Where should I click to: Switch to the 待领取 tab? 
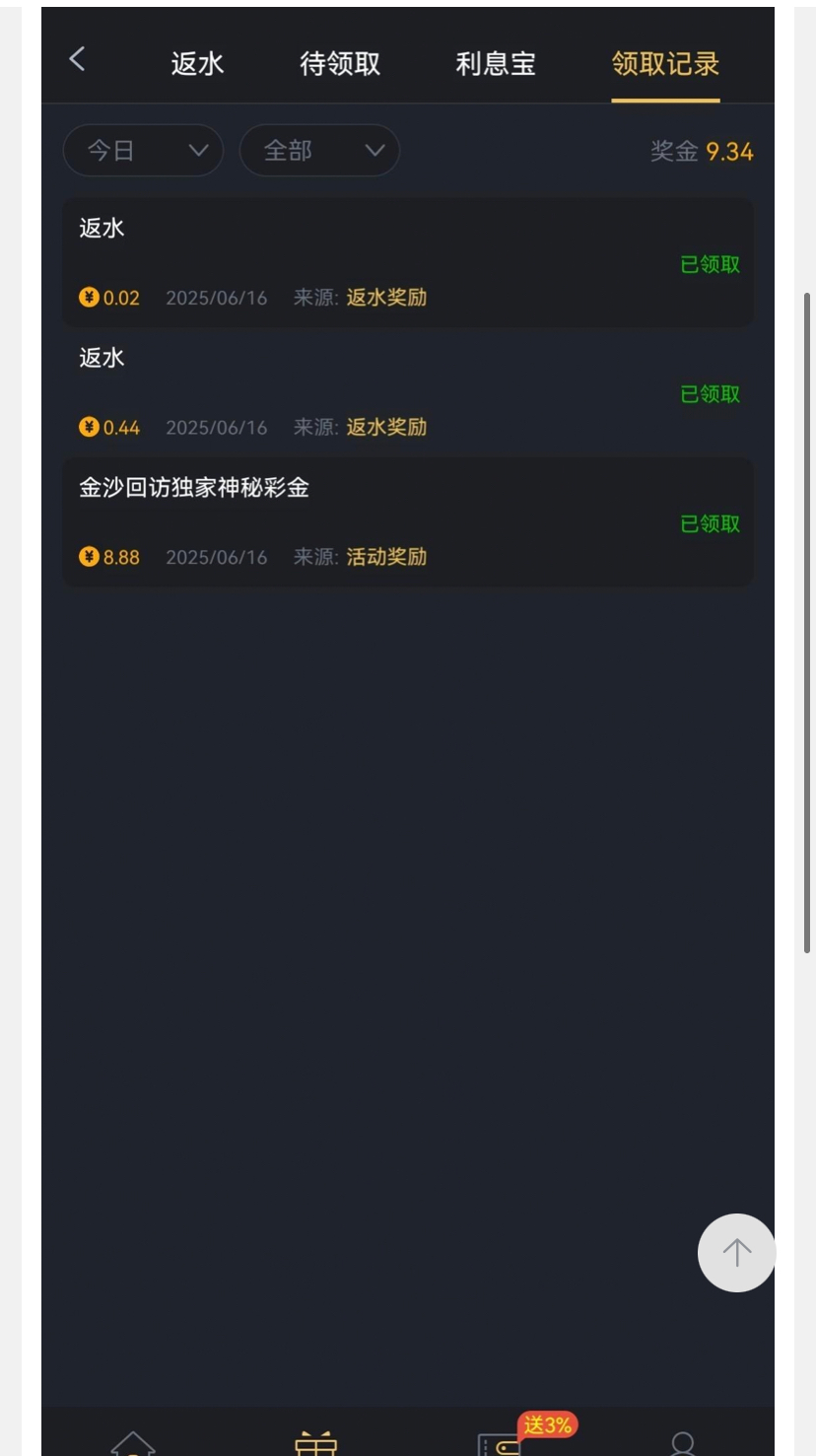pyautogui.click(x=340, y=64)
